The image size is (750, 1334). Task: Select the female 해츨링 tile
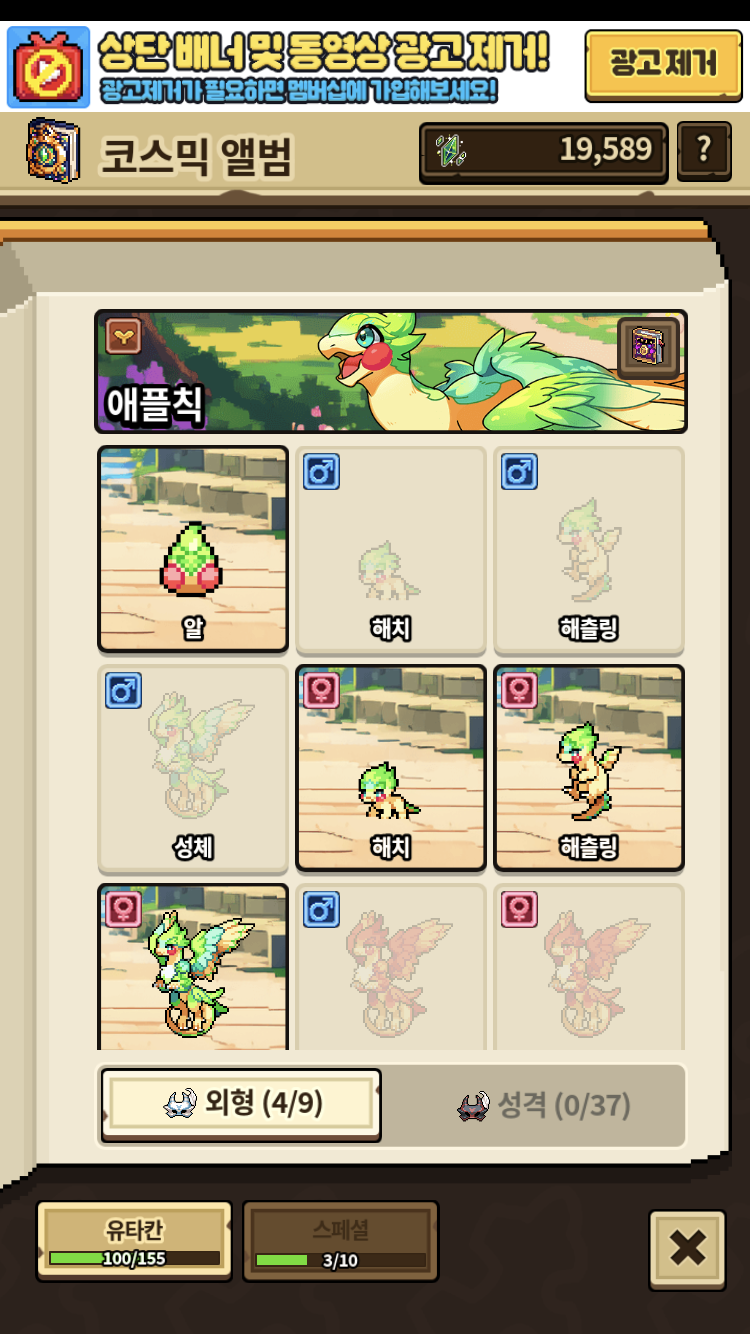click(x=589, y=767)
